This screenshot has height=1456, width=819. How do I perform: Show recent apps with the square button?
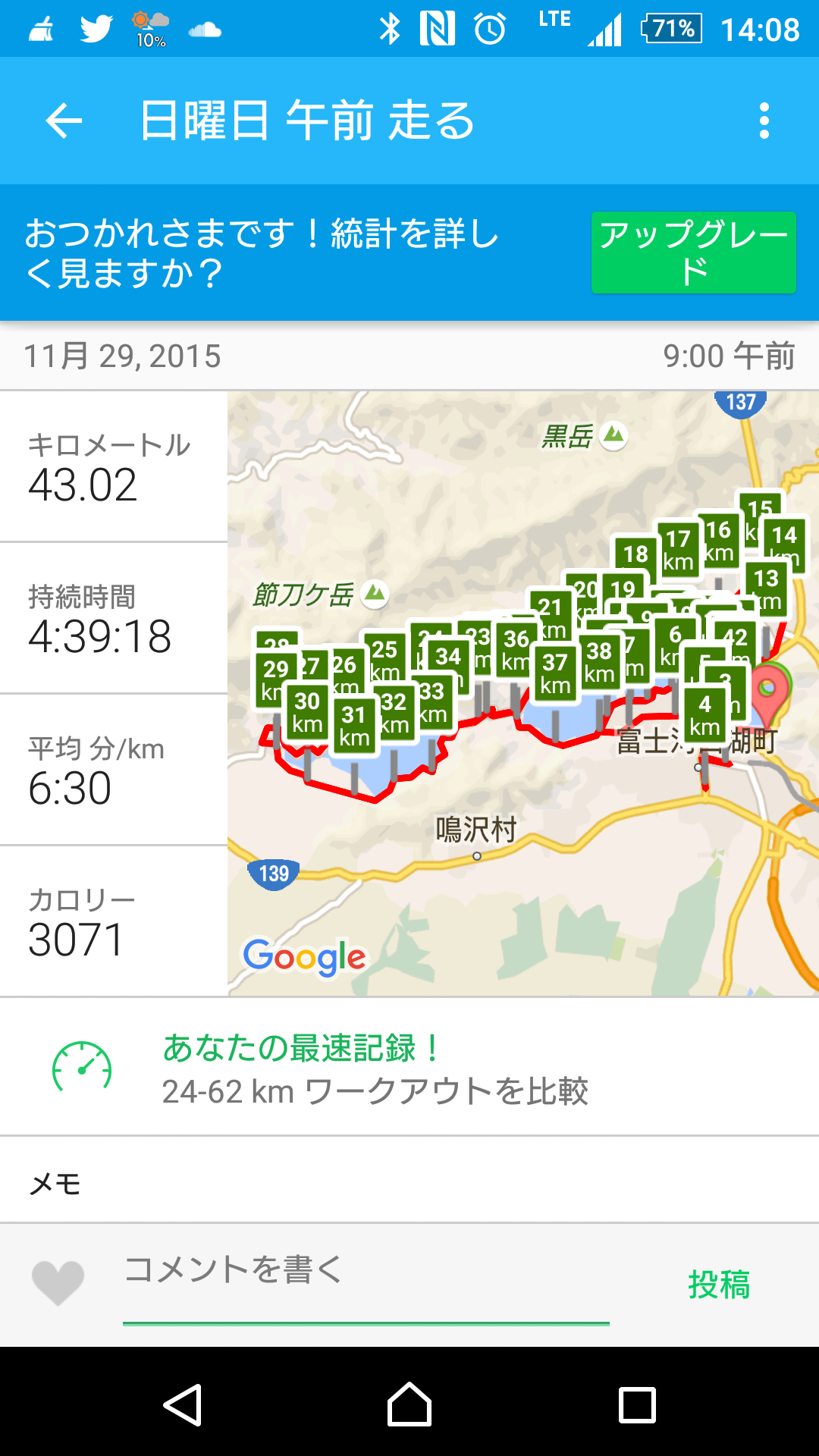637,1404
